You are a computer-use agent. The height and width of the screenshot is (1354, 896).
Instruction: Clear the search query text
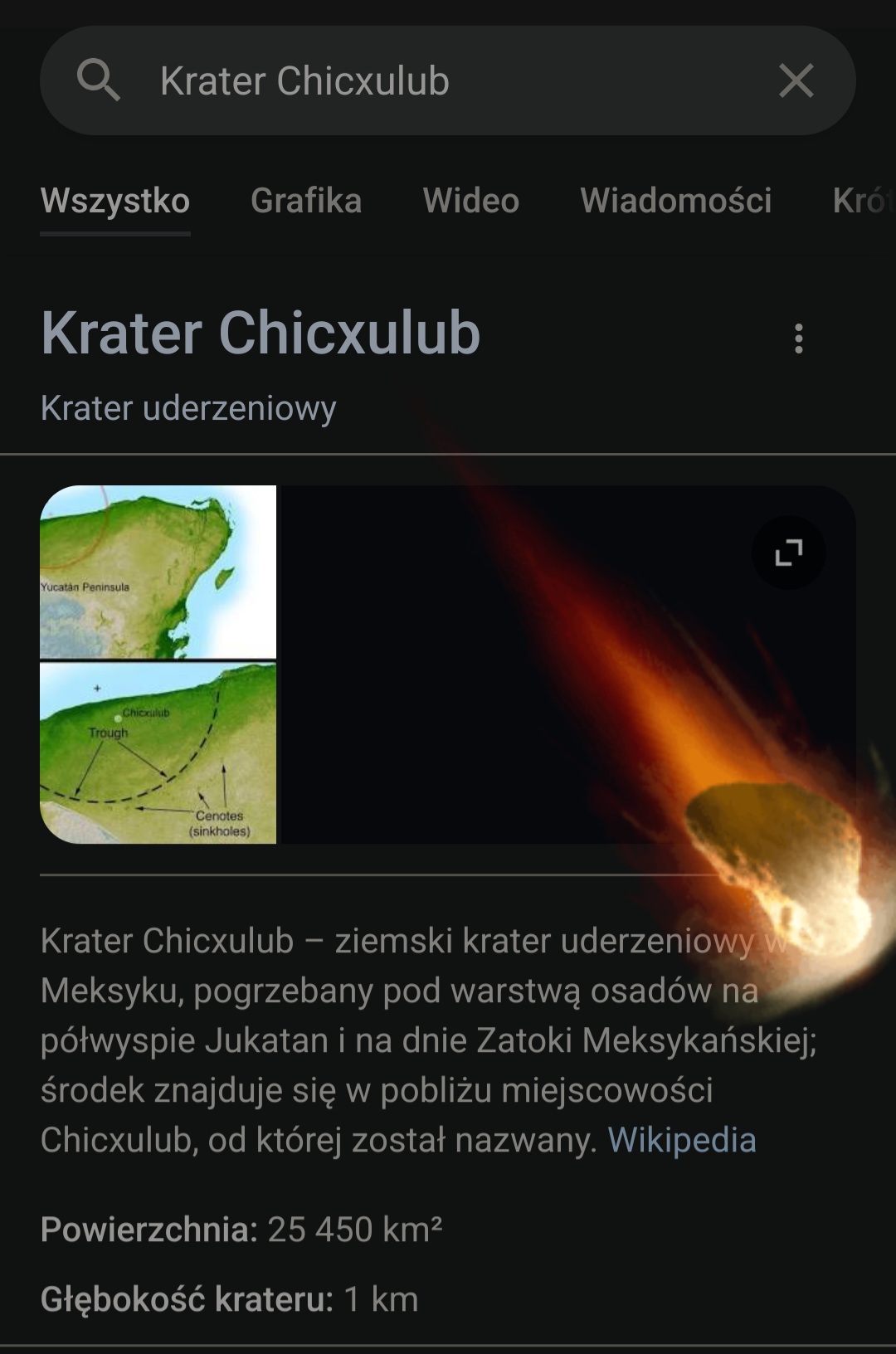pyautogui.click(x=796, y=81)
